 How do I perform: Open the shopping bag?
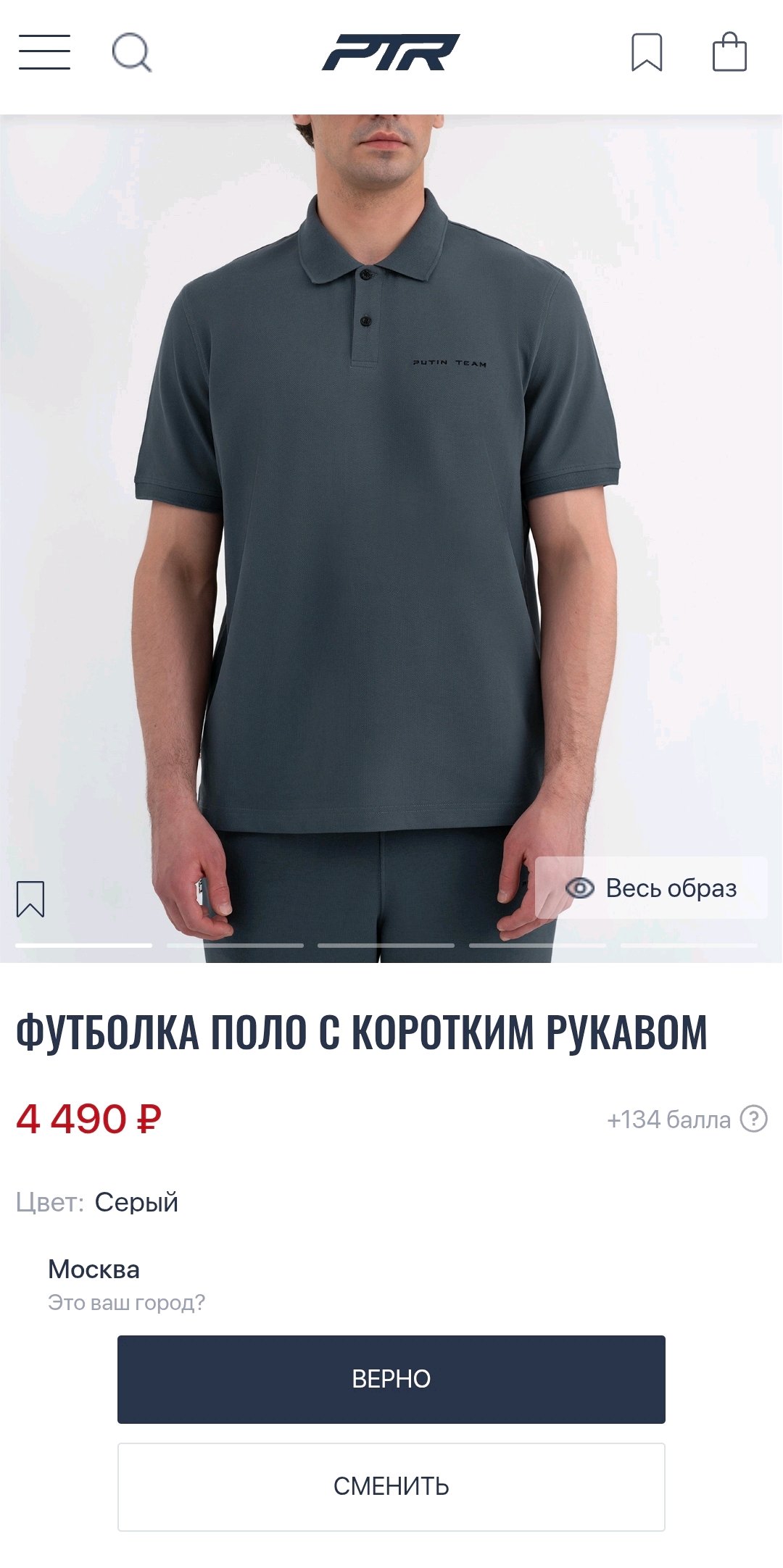click(x=729, y=51)
